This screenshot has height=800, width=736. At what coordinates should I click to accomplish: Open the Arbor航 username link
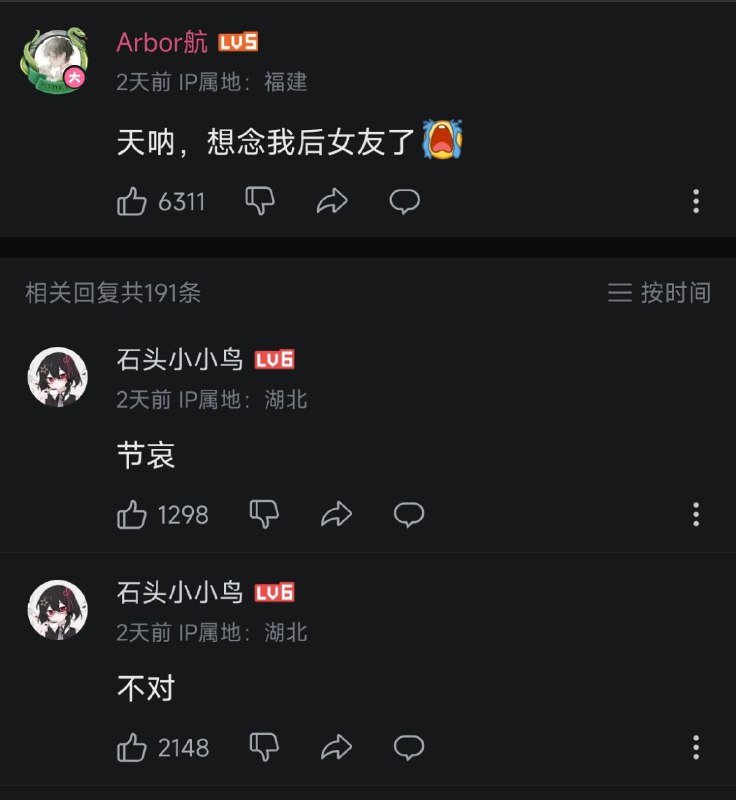pos(162,42)
